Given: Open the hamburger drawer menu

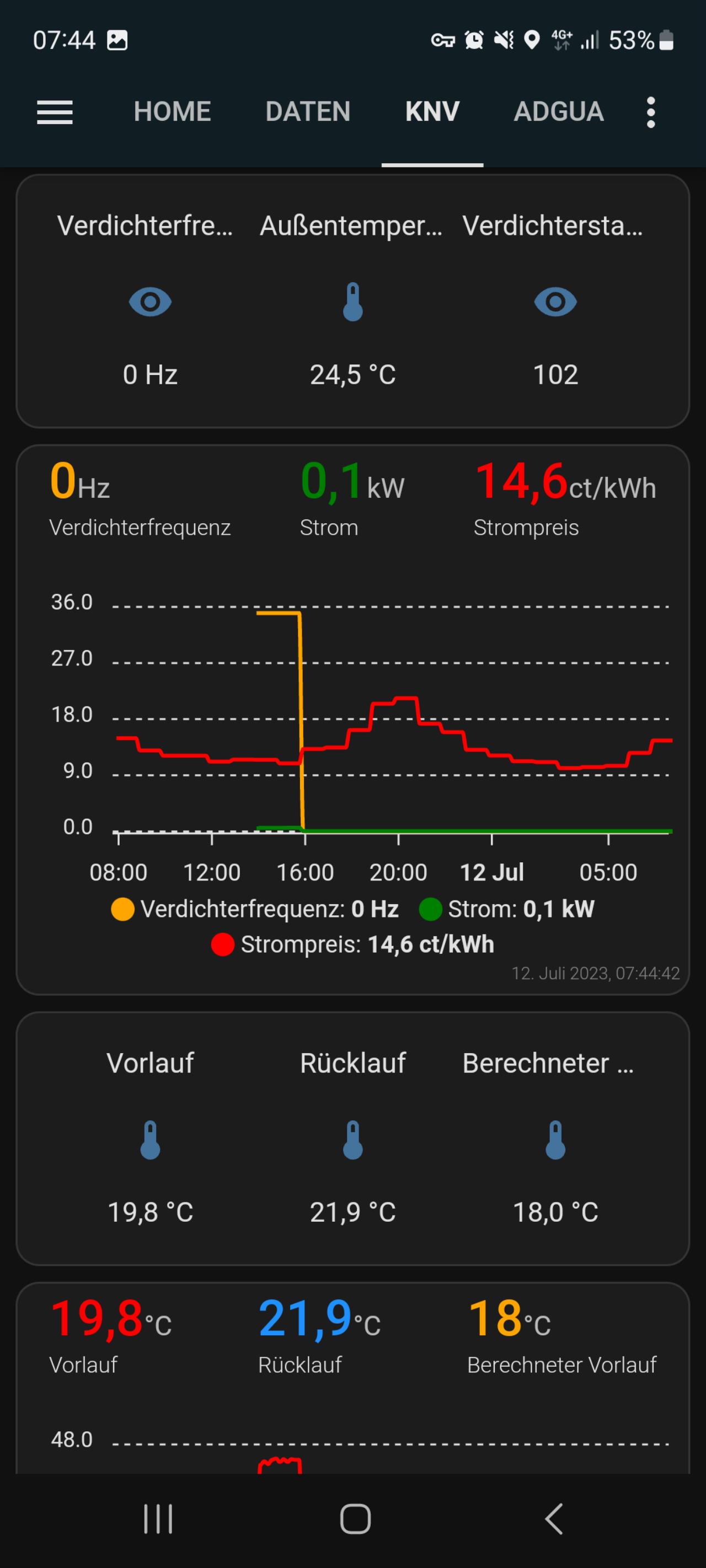Looking at the screenshot, I should 55,112.
